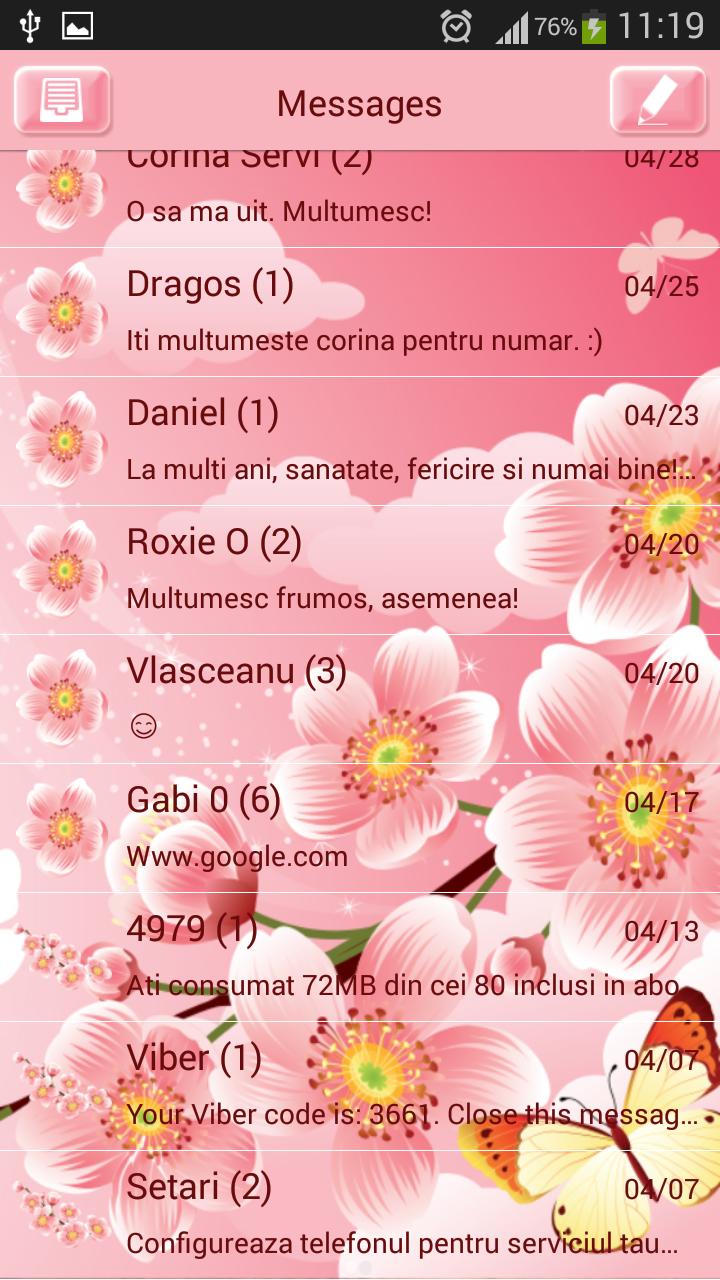Tap the USB connection icon in status bar
The image size is (720, 1280).
[x=30, y=24]
